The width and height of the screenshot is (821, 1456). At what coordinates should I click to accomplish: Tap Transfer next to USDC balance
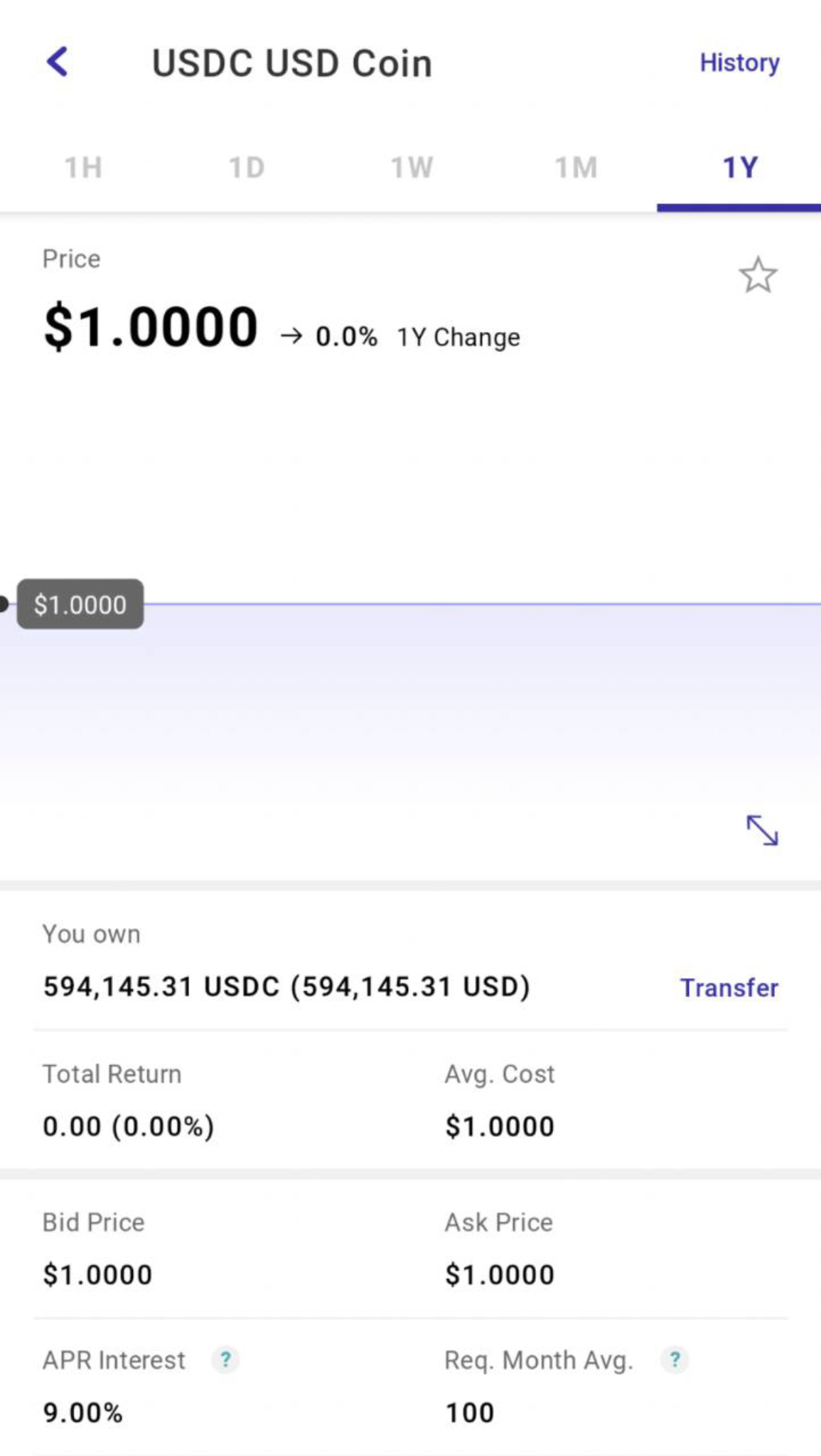pyautogui.click(x=729, y=987)
